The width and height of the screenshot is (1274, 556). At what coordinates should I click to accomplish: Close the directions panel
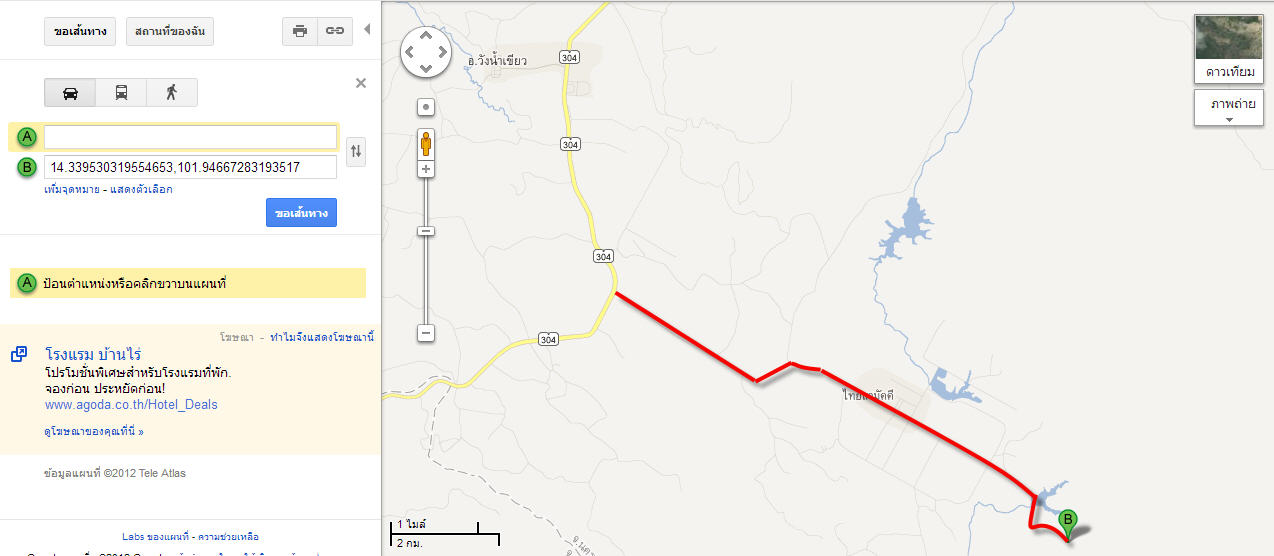pyautogui.click(x=361, y=83)
